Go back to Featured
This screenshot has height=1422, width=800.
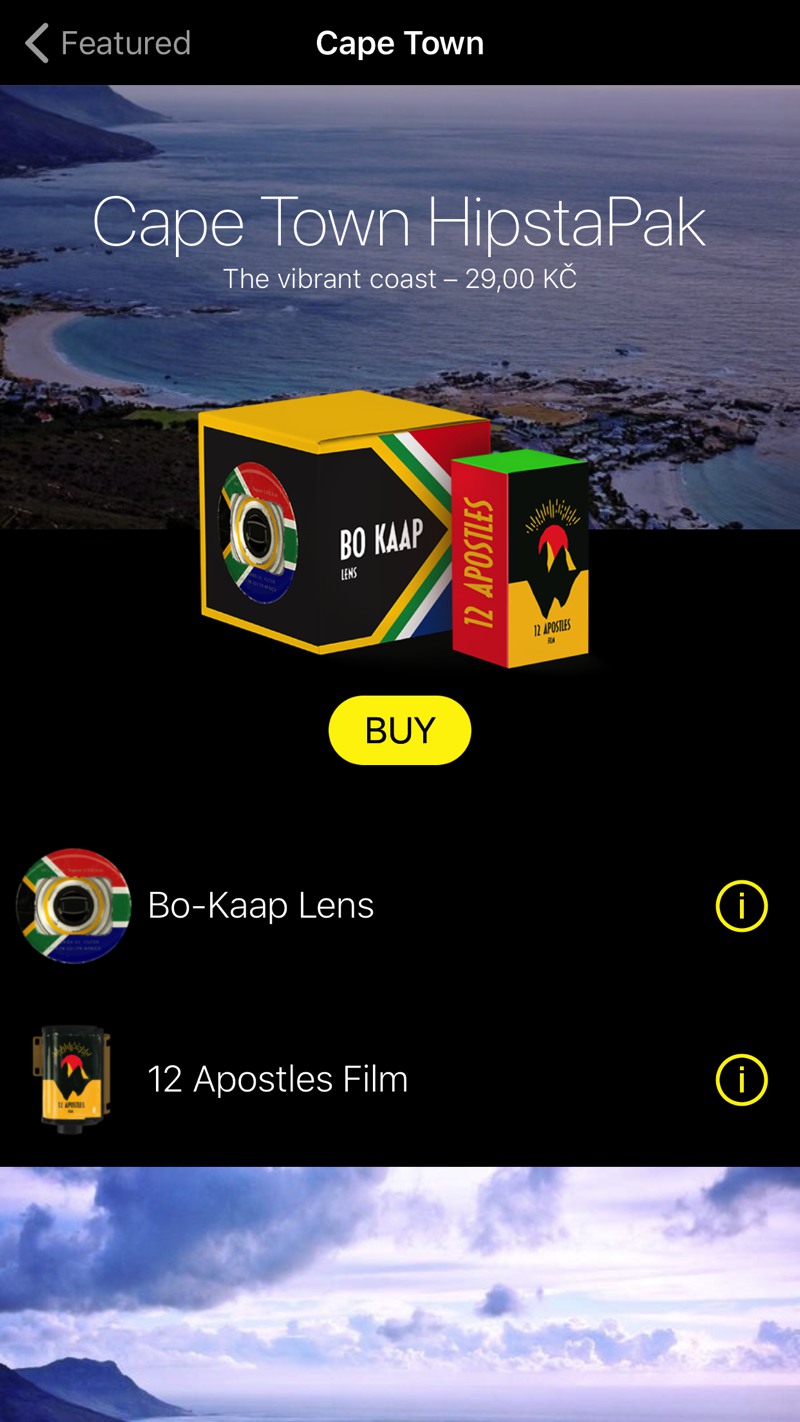click(108, 43)
